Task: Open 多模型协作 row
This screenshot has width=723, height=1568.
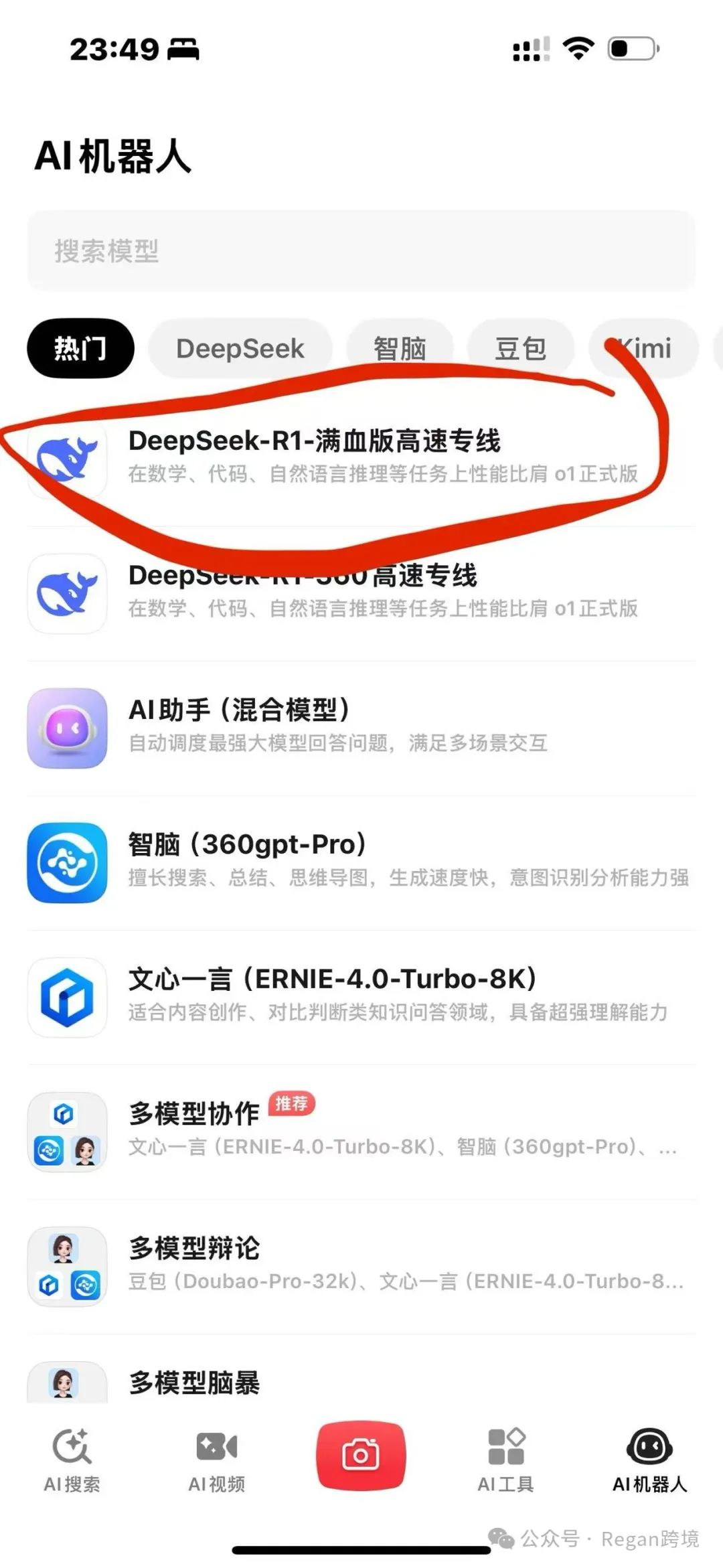Action: [361, 1130]
